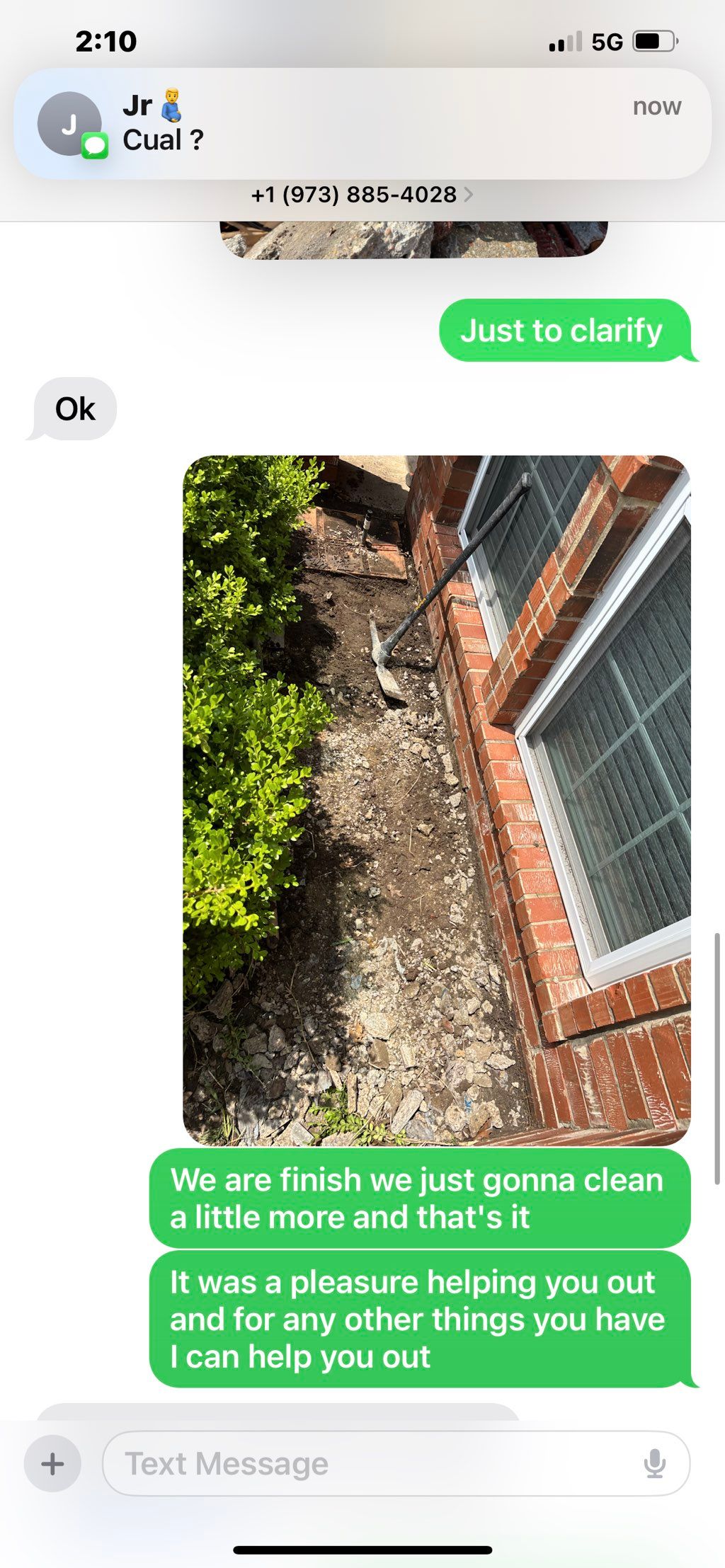
Task: Tap the plus button for attachments
Action: pyautogui.click(x=52, y=1463)
